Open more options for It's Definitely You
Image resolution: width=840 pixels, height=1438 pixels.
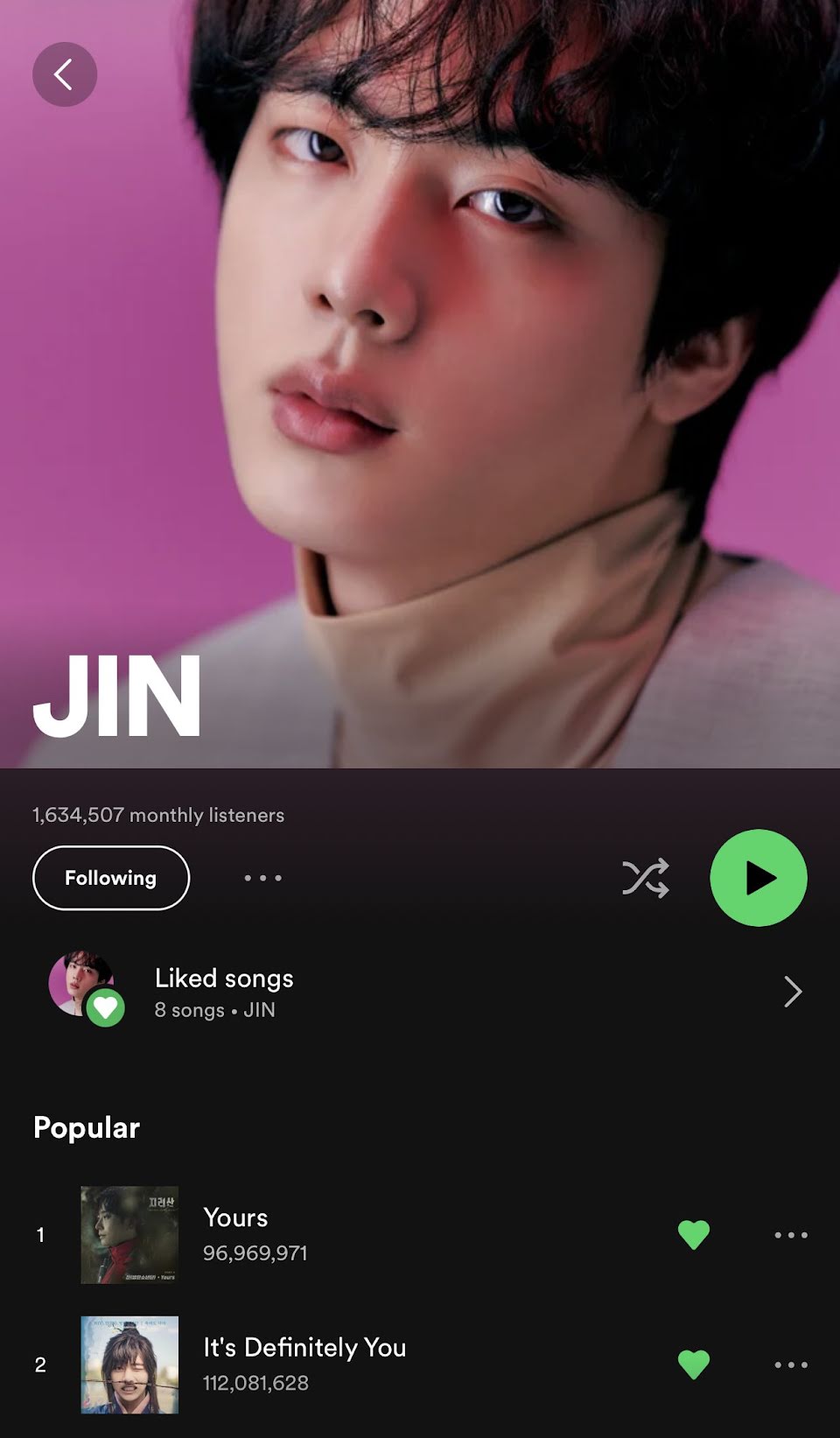coord(791,1364)
